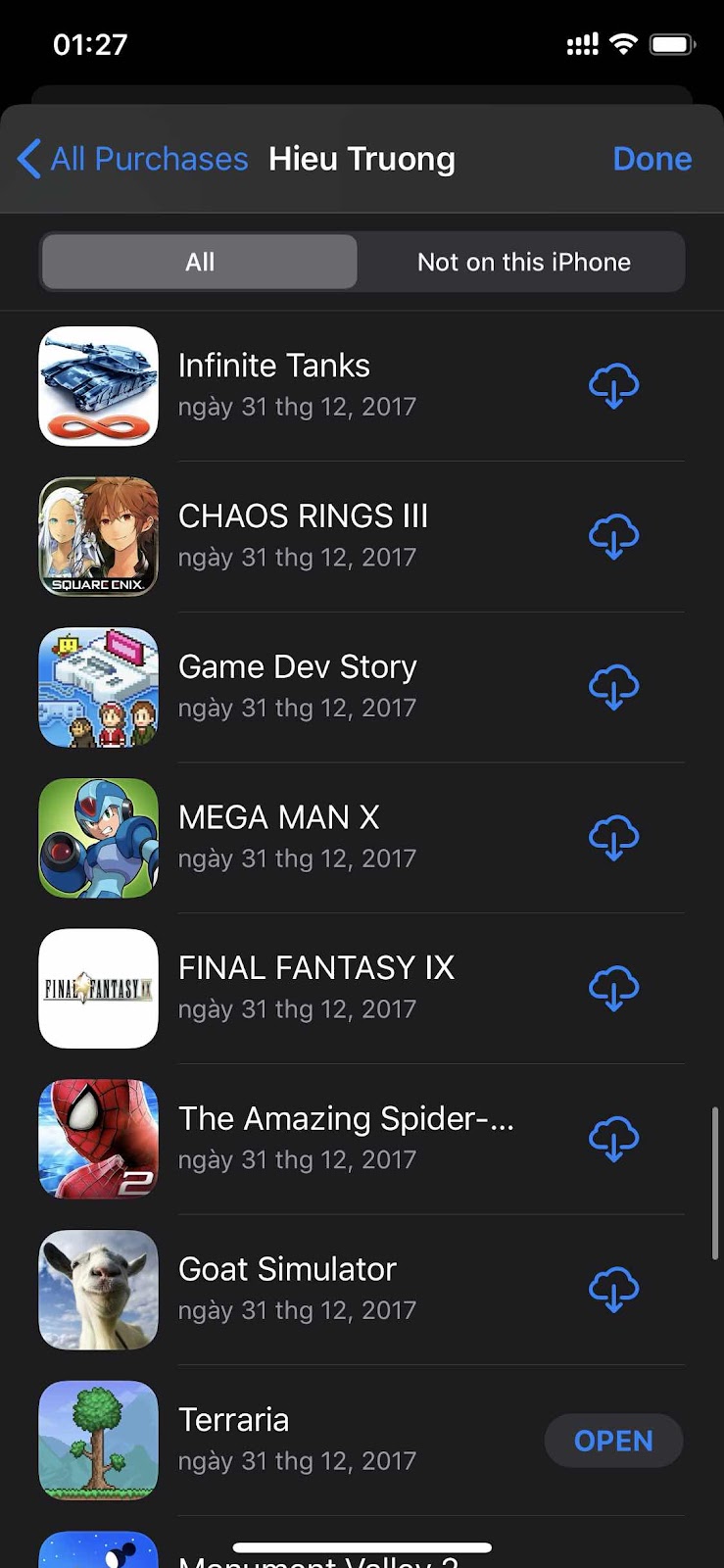
Task: Go back to All Purchases
Action: pos(133,159)
